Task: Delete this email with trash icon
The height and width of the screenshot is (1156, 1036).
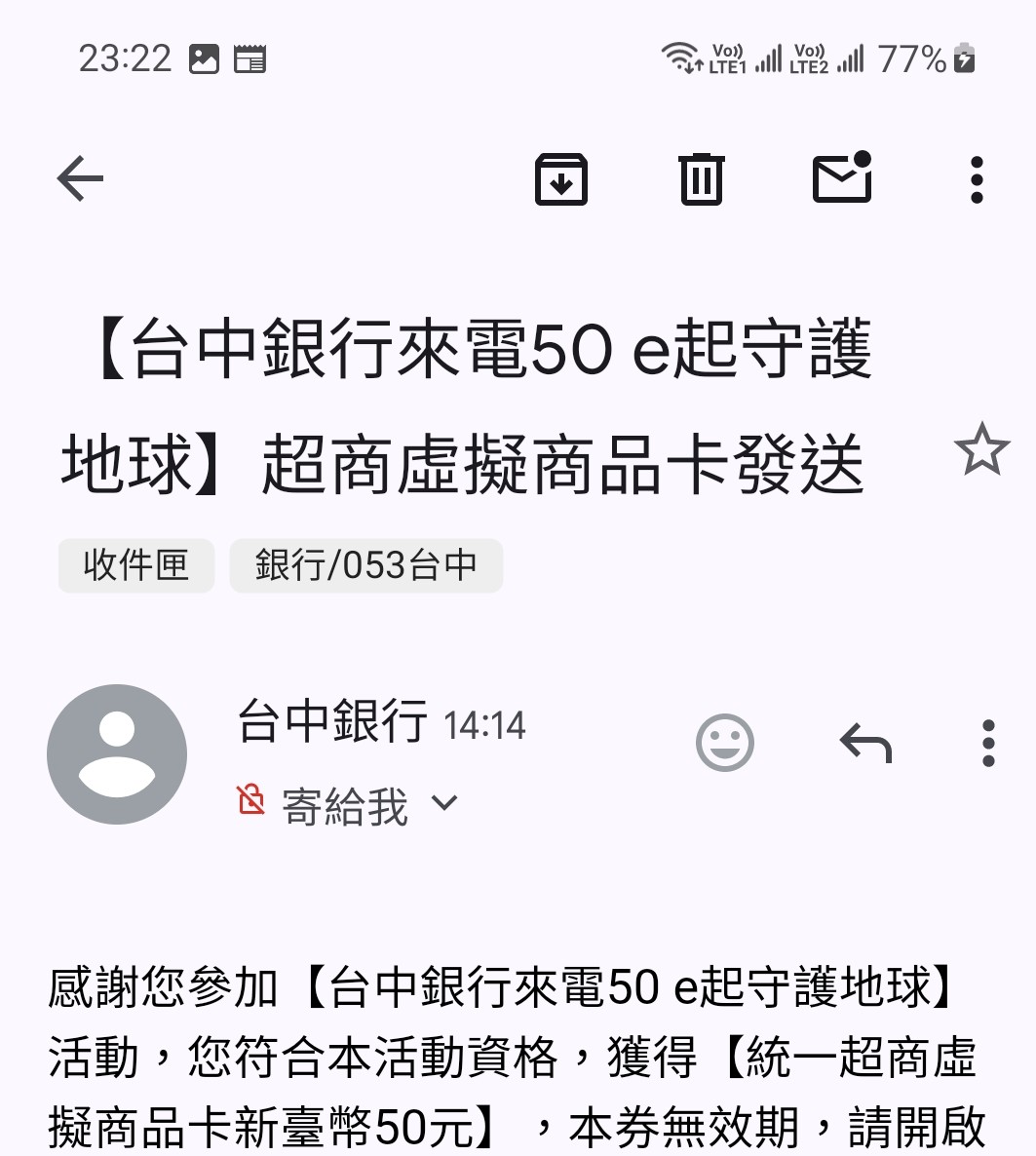Action: 701,179
